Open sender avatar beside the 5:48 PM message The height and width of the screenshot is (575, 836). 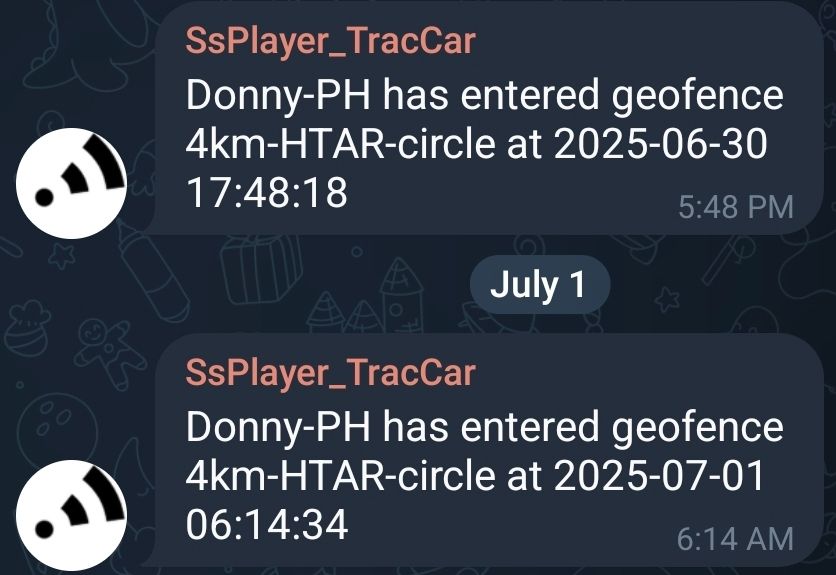[72, 181]
